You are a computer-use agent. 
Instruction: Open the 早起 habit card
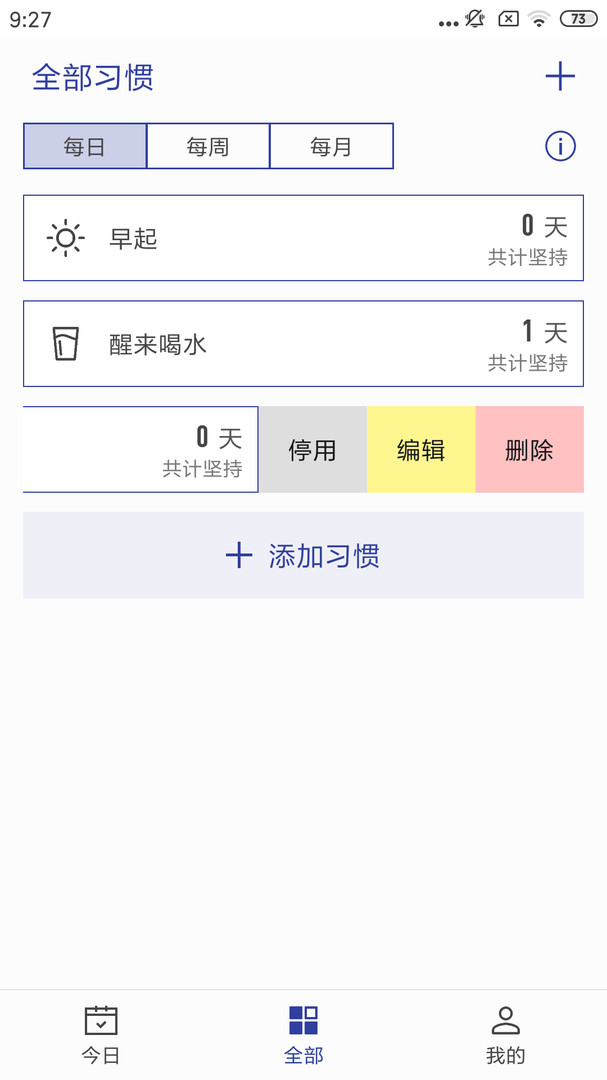[303, 238]
